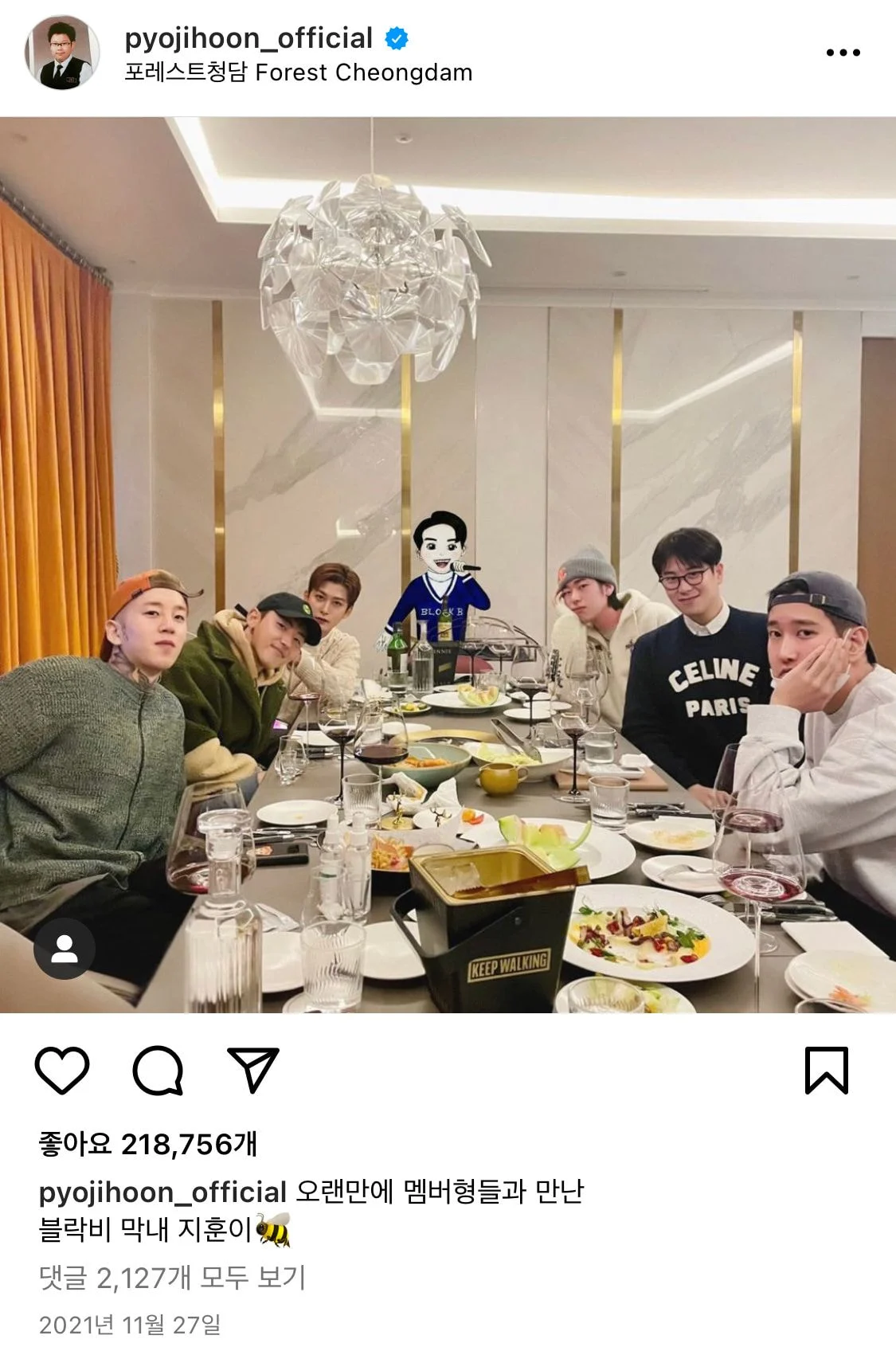The width and height of the screenshot is (896, 1351).
Task: Open comments with the speech bubble icon
Action: point(158,1070)
